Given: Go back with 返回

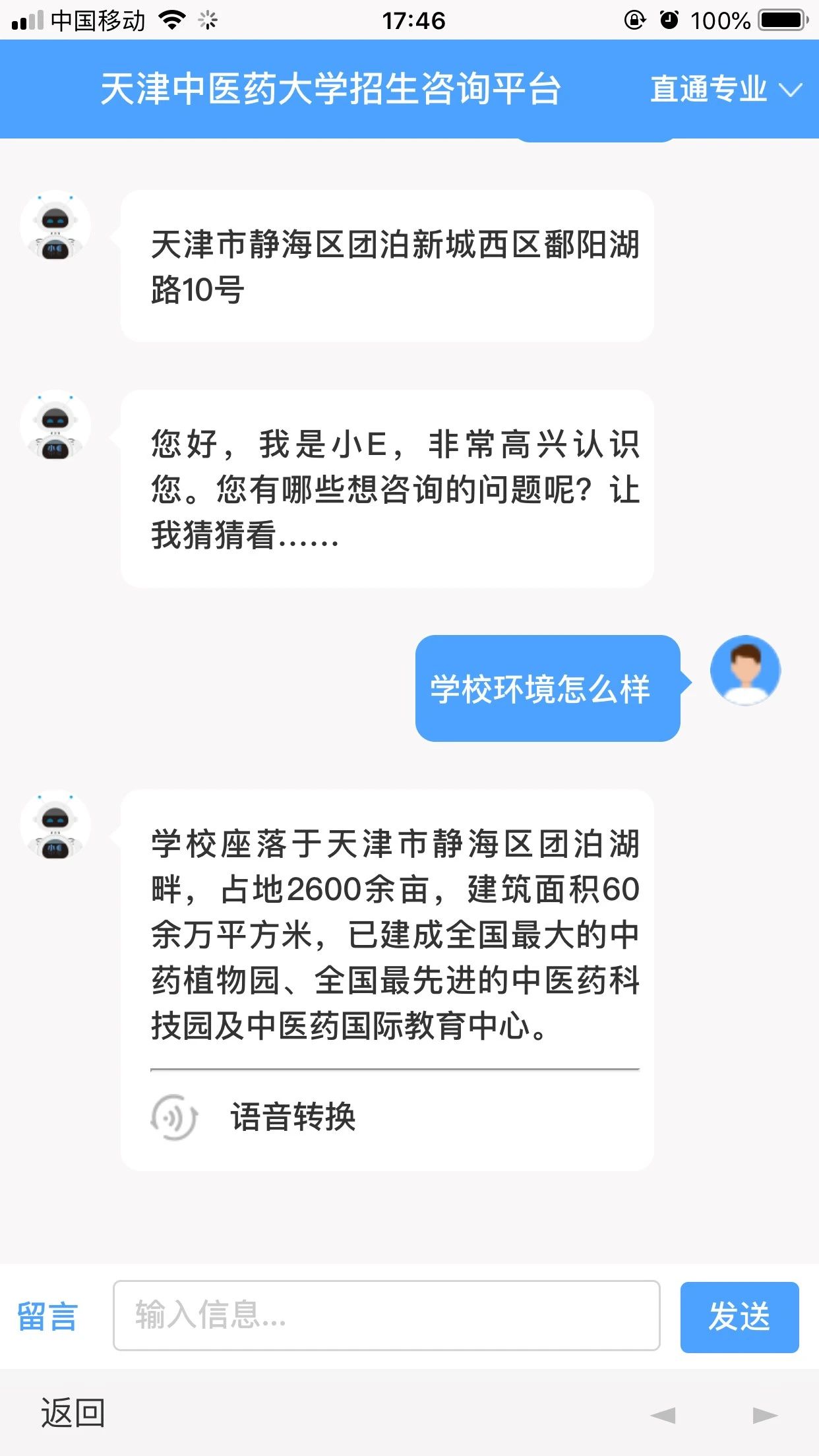Looking at the screenshot, I should tap(73, 1412).
